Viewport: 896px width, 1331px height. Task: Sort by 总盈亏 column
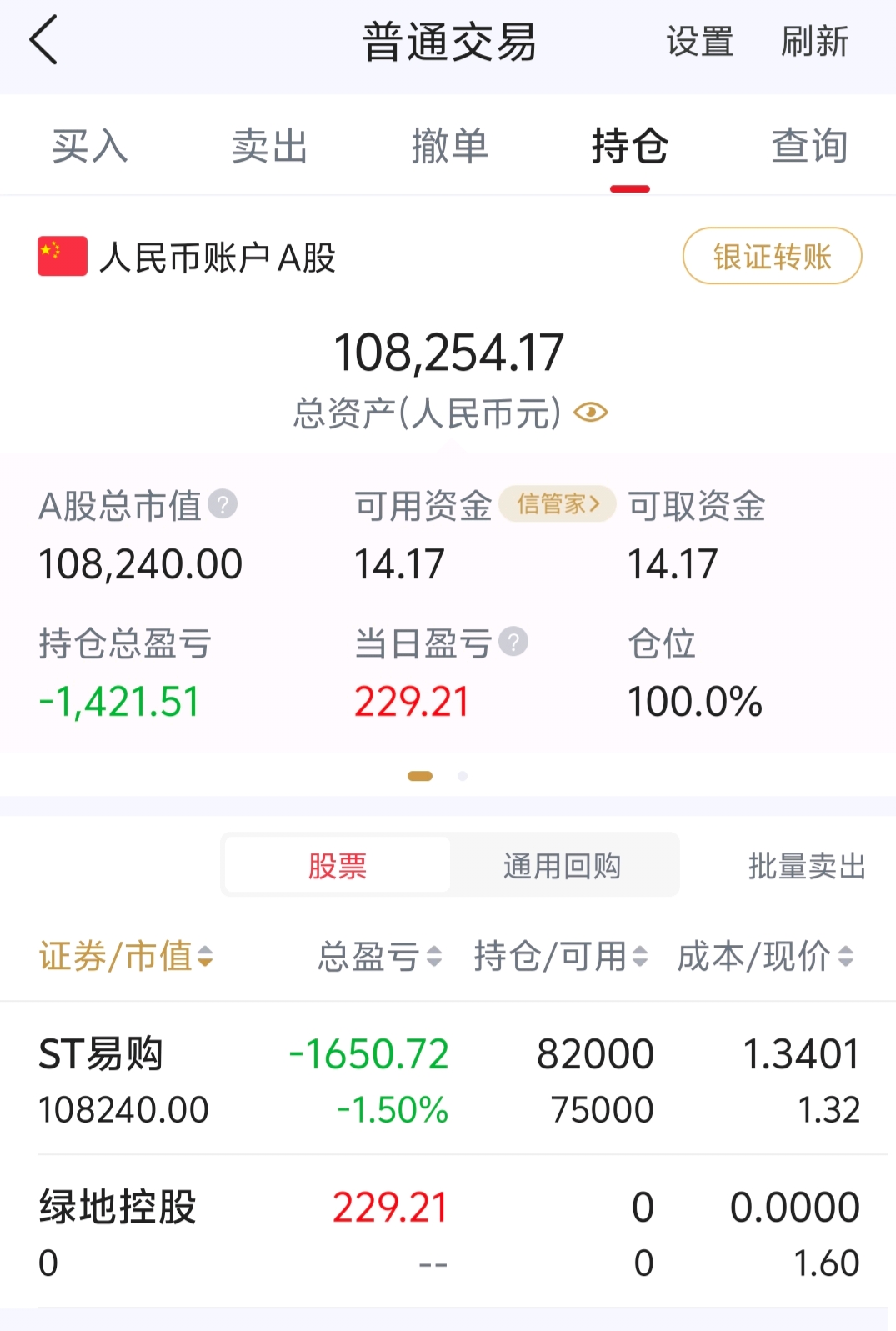point(380,956)
